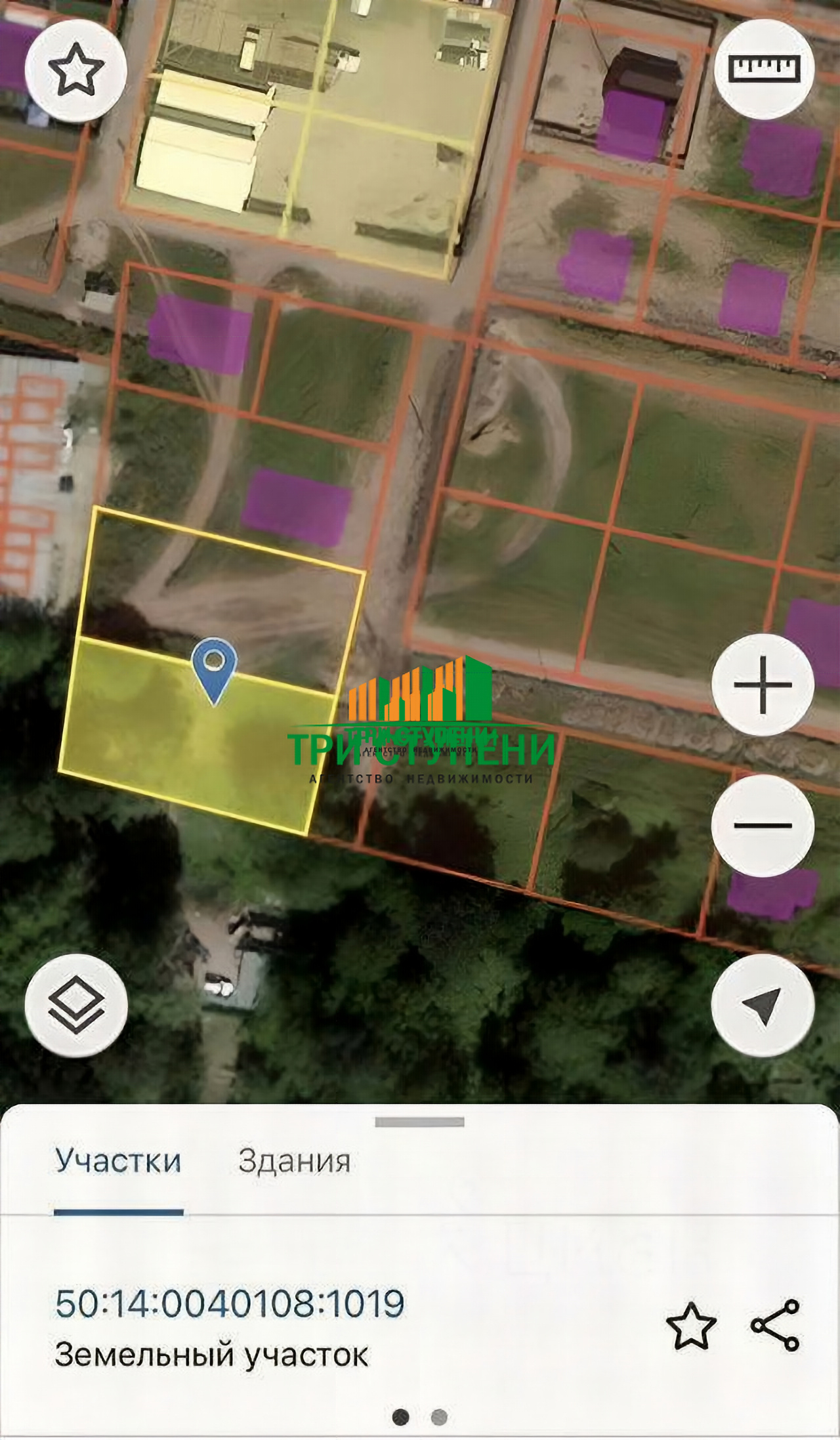Screen dimensions: 840x1440
Task: Share the parcel 50:14:0040108:1019
Action: pyautogui.click(x=776, y=1325)
